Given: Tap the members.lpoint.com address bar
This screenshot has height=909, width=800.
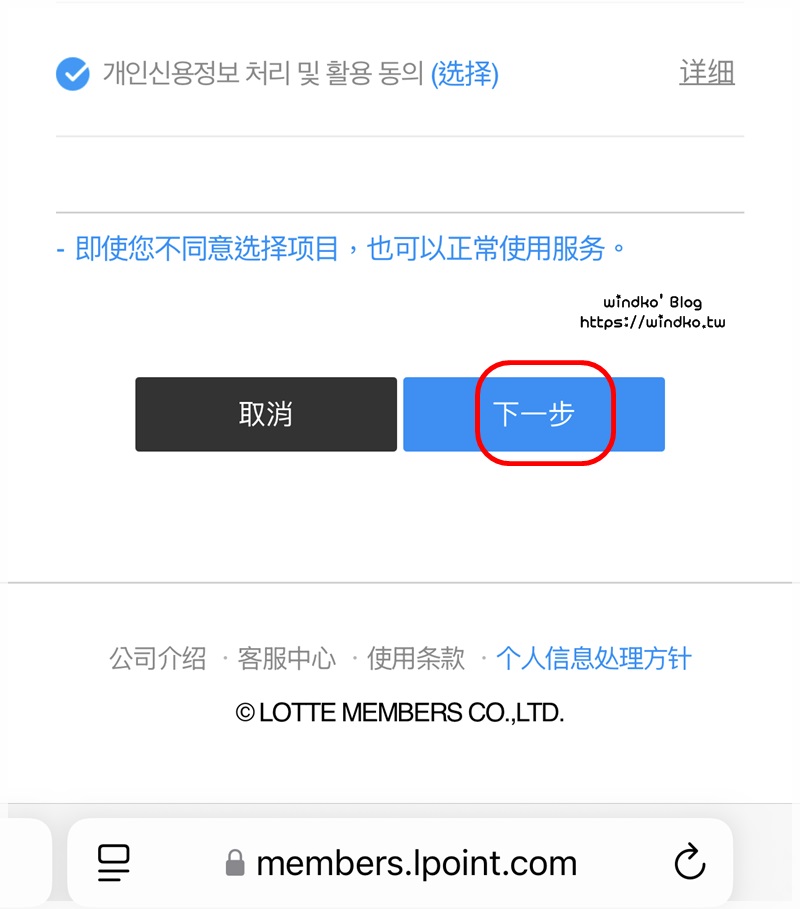Looking at the screenshot, I should pos(415,863).
